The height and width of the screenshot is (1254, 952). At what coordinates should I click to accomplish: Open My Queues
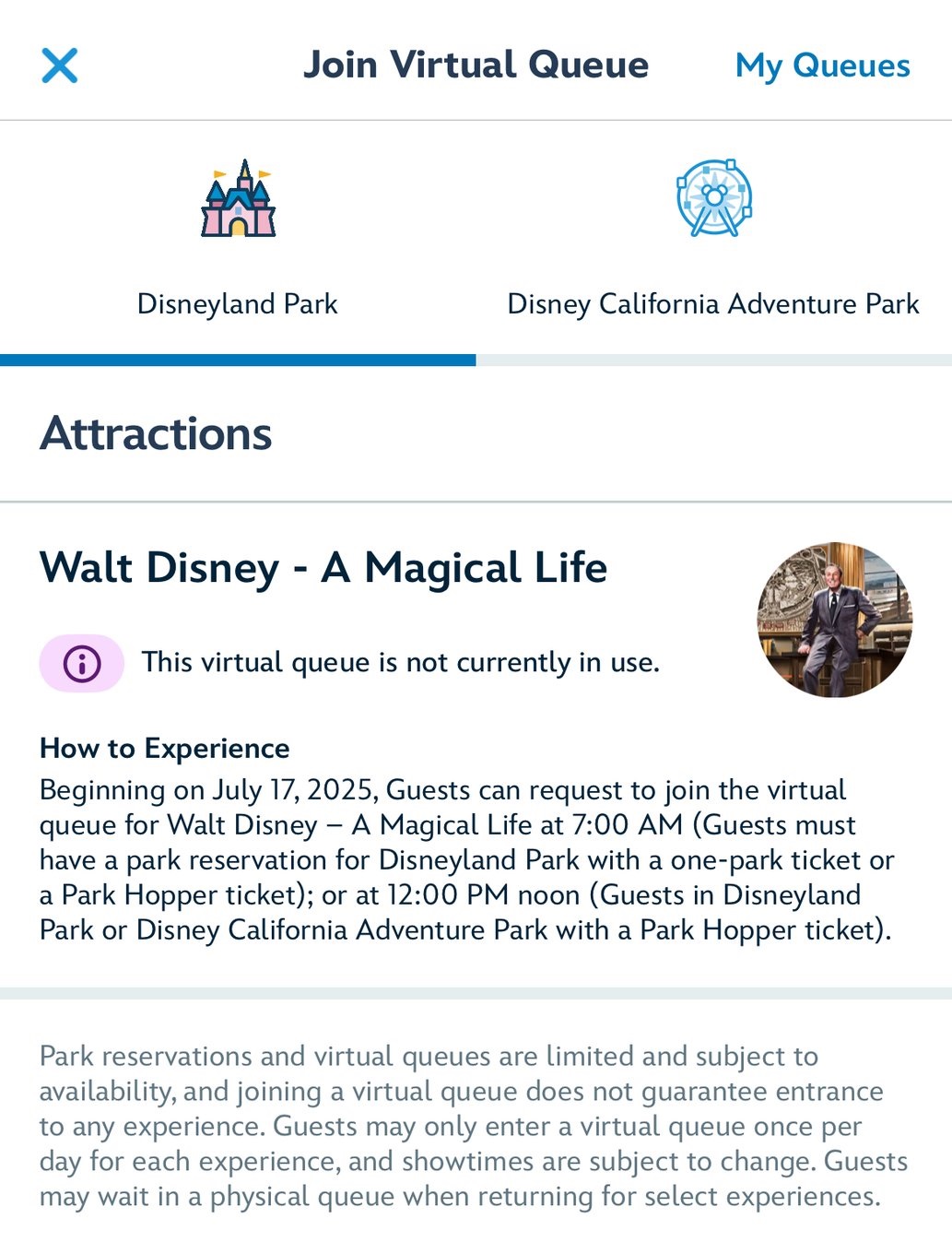[822, 65]
